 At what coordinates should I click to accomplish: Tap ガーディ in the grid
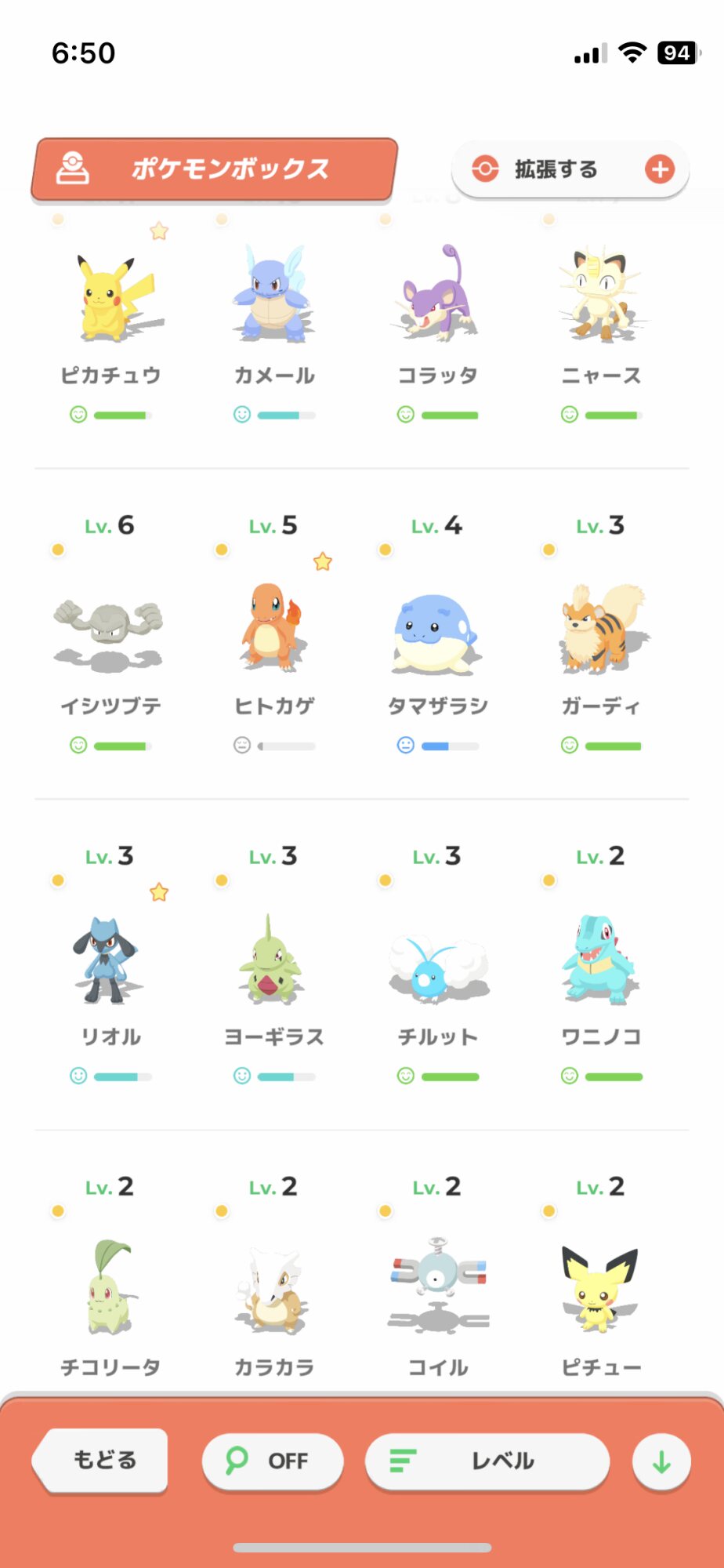[602, 633]
